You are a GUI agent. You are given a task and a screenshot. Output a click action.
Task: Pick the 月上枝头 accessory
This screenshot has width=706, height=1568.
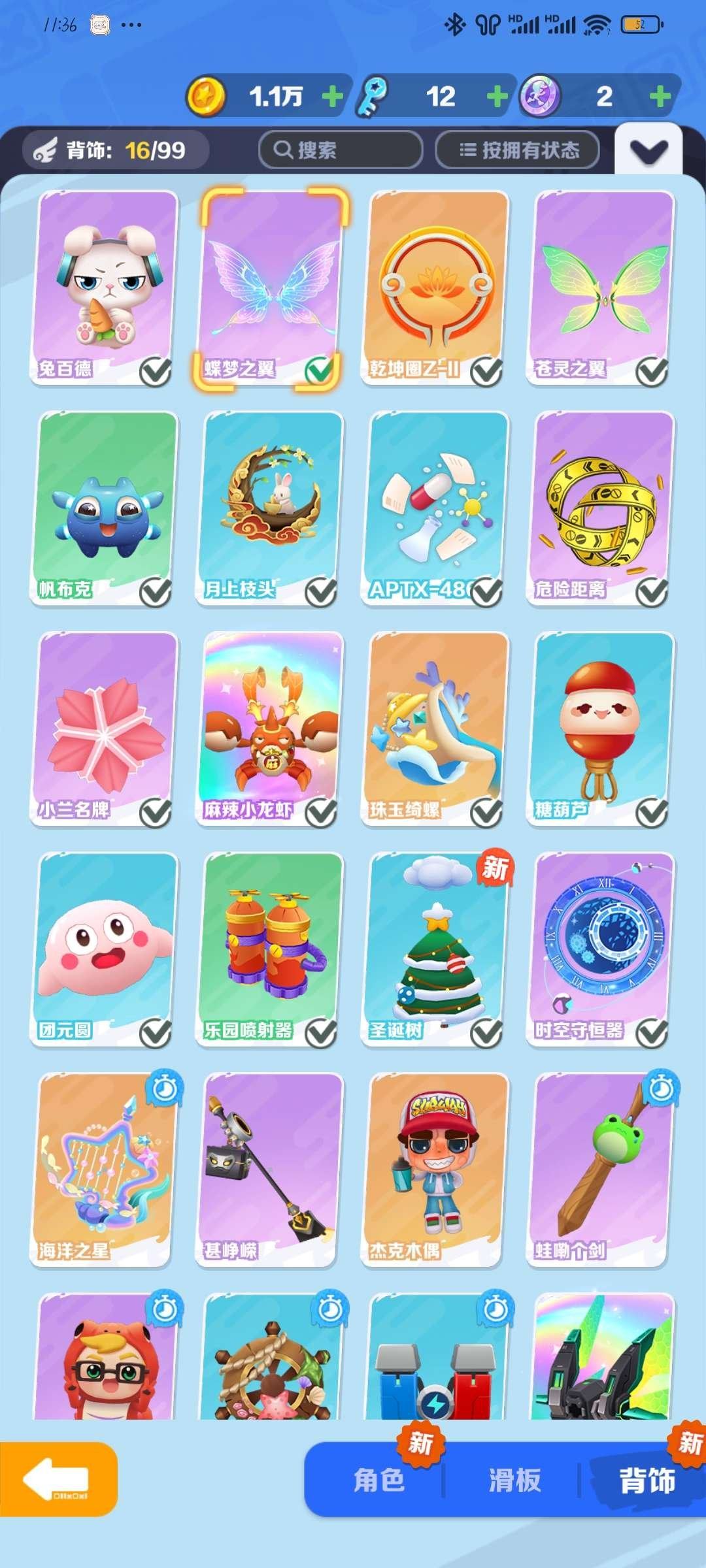(x=270, y=508)
